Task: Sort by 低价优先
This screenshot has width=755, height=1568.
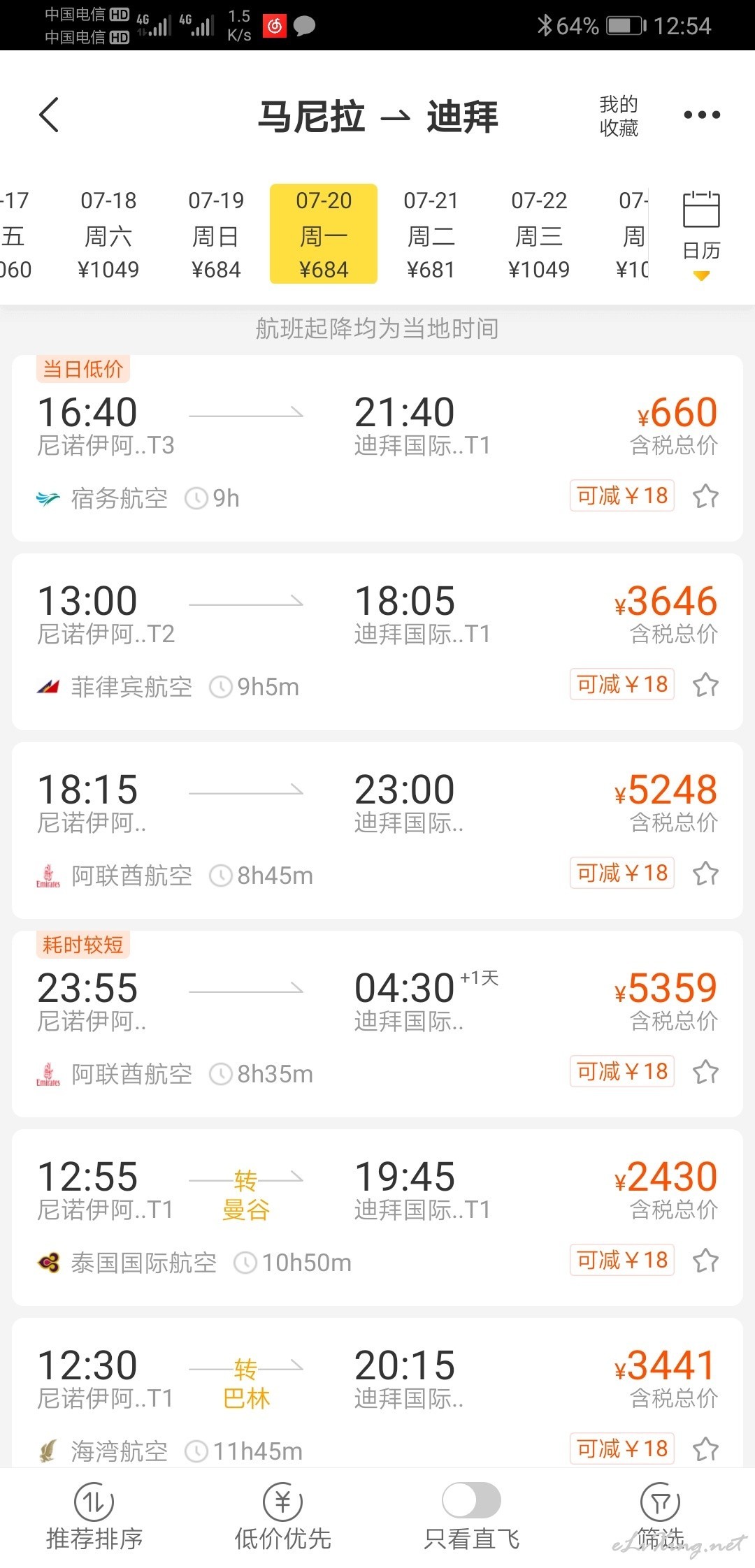Action: (283, 1516)
